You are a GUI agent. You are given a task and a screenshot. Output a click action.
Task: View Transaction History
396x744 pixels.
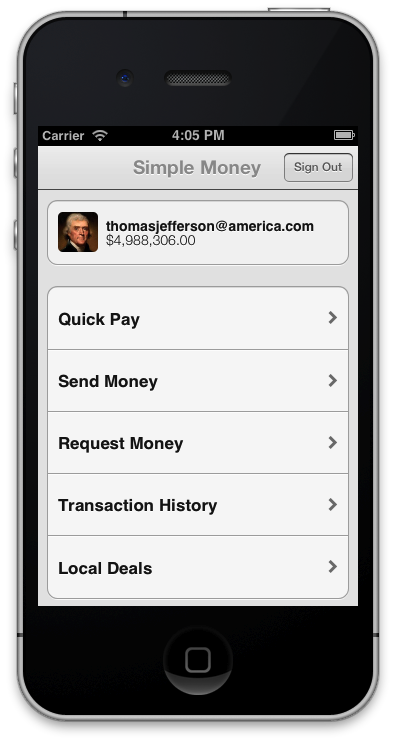[x=198, y=505]
